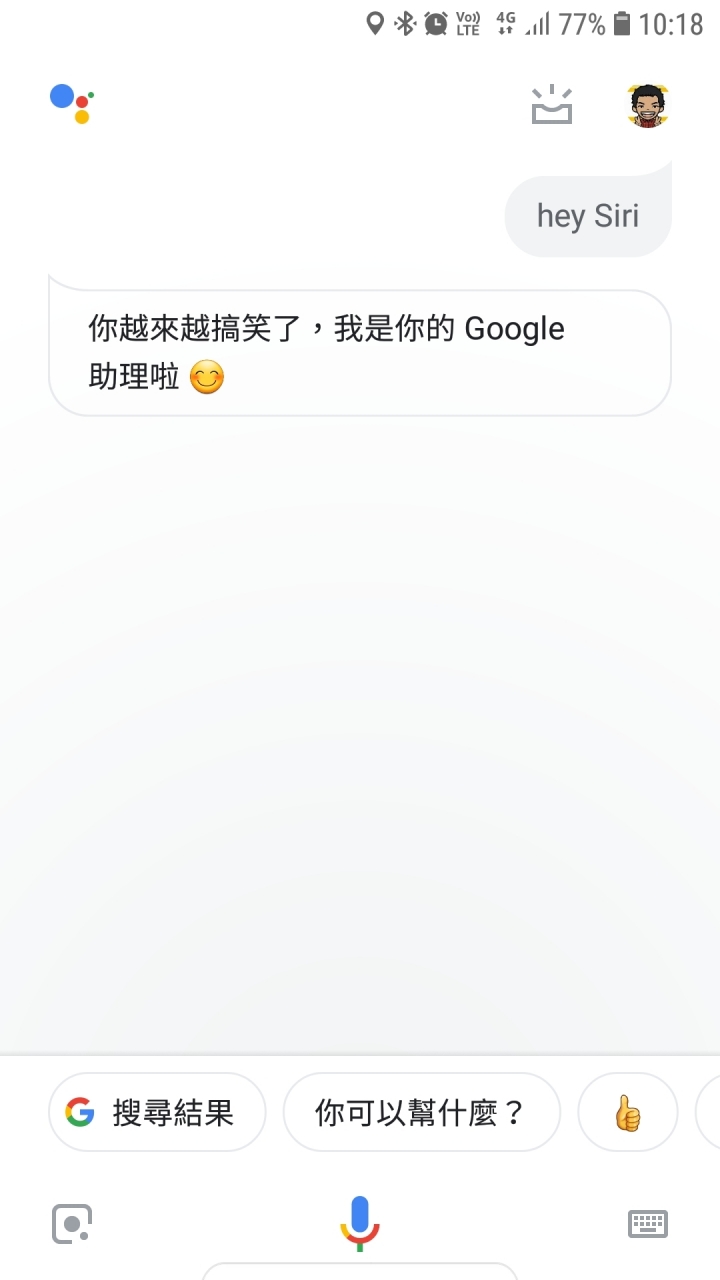Open Google Lens camera search
720x1280 pixels.
click(x=72, y=1223)
